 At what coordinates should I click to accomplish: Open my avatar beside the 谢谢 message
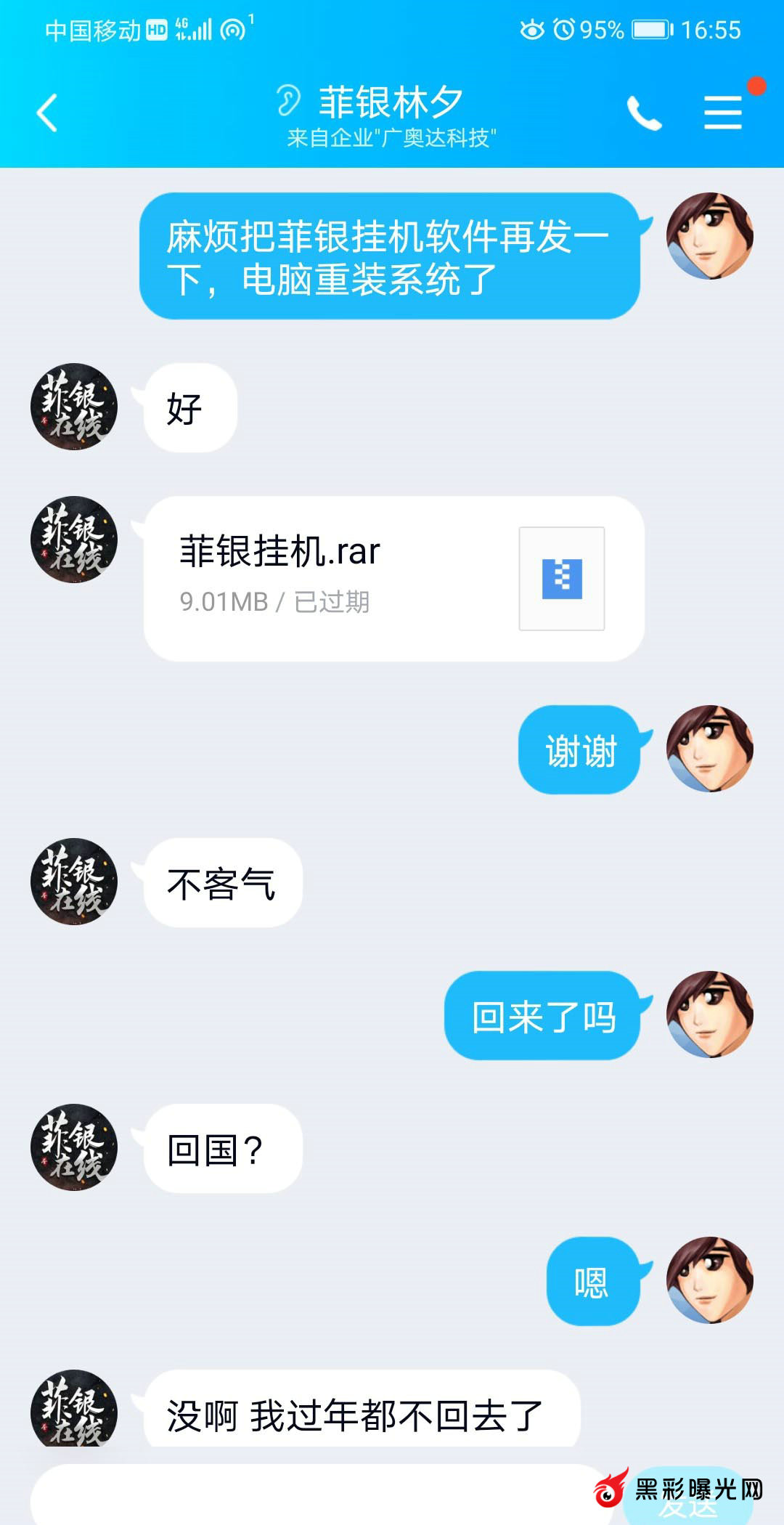[709, 748]
